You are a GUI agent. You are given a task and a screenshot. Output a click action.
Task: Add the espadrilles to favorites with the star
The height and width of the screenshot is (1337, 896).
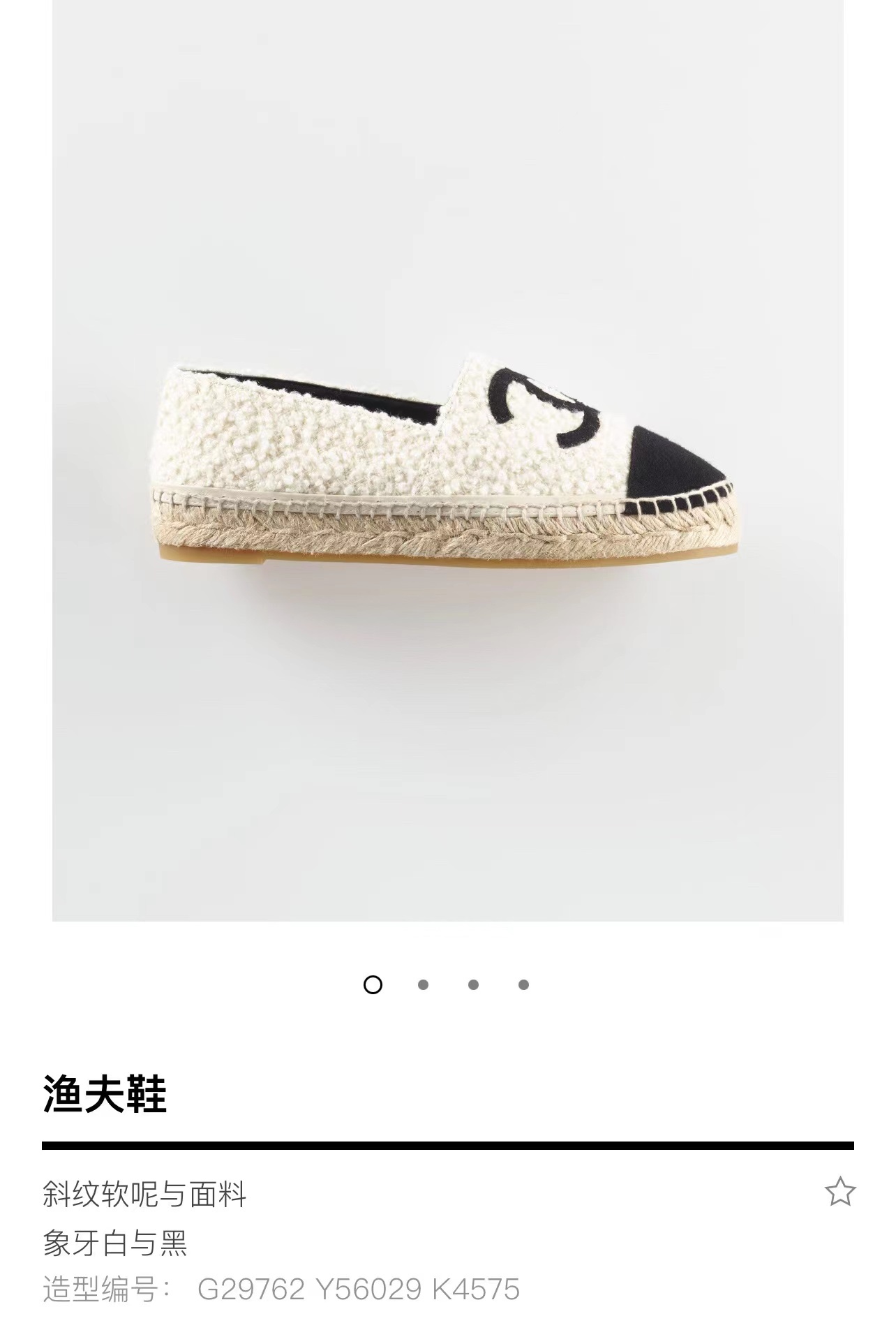click(x=839, y=1192)
